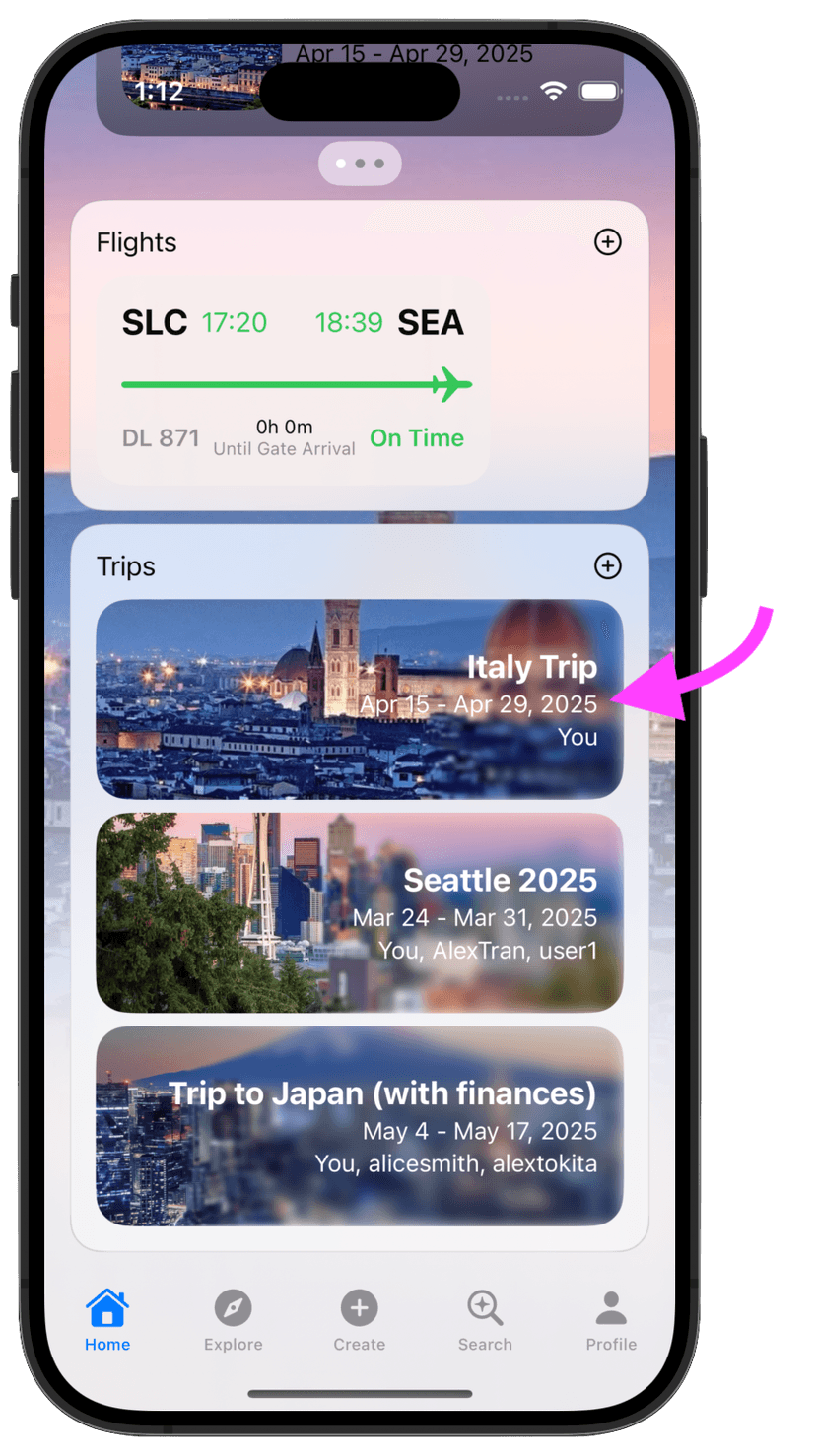This screenshot has height=1456, width=816.
Task: Add a new trip with the plus icon
Action: pos(608,565)
